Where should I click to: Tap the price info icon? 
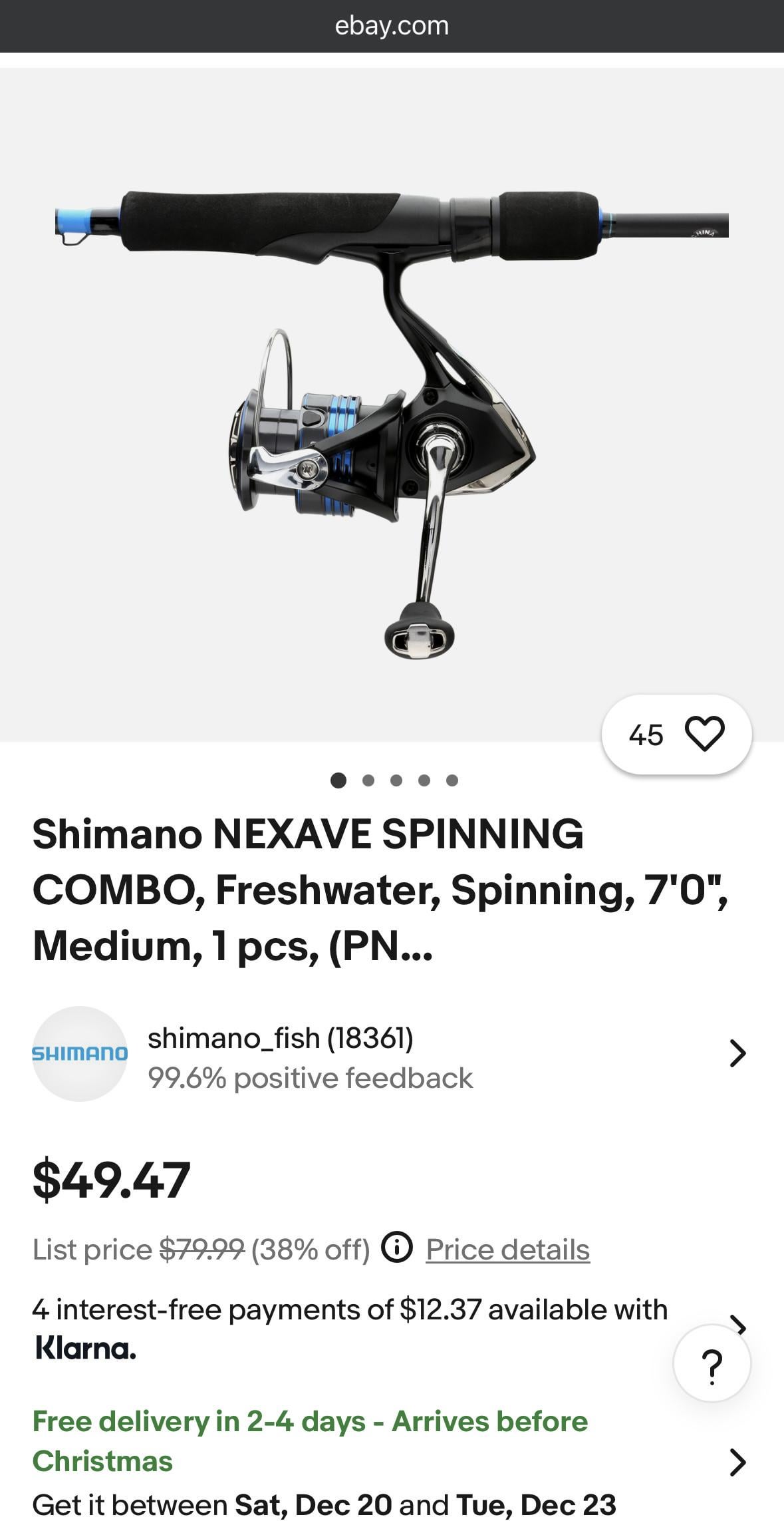coord(397,1248)
